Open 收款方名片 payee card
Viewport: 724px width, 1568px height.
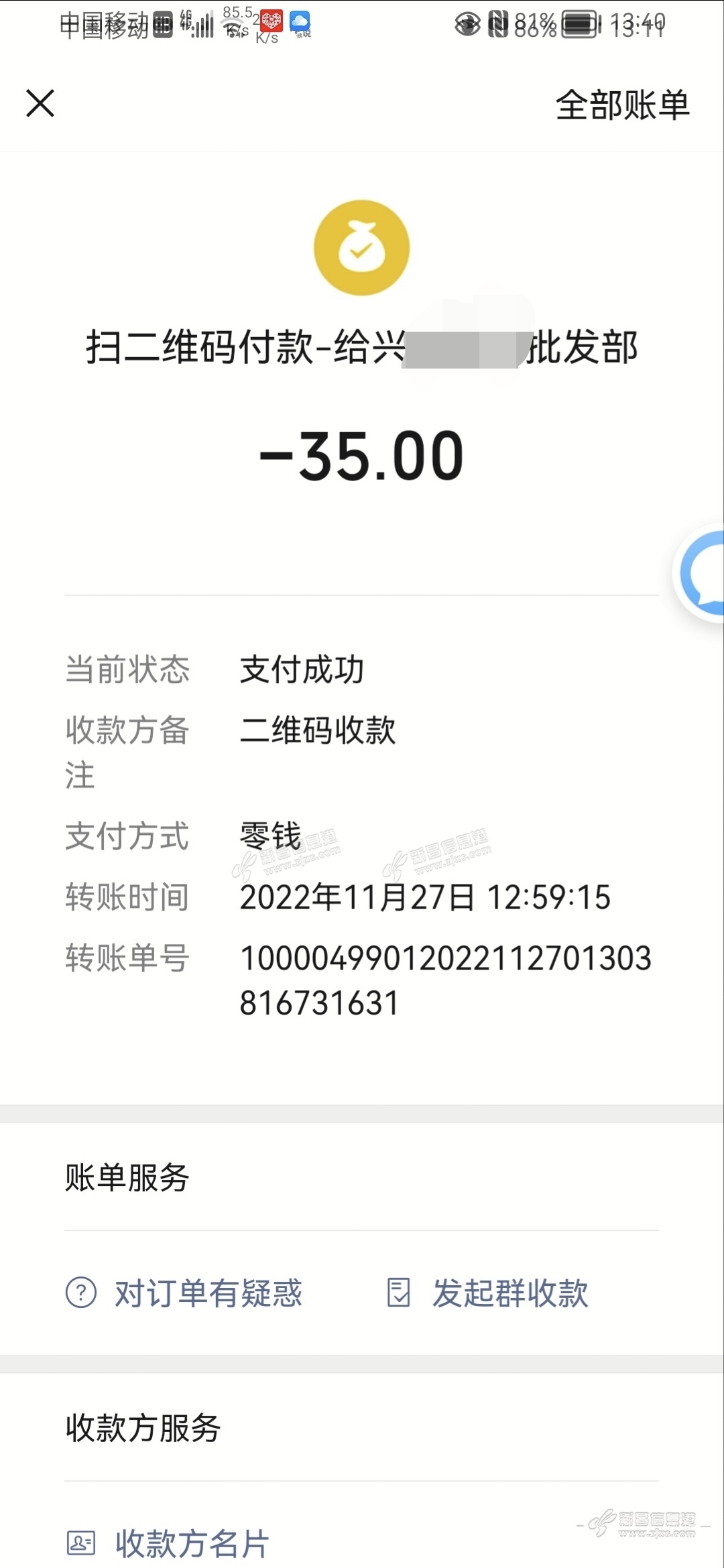click(168, 1543)
